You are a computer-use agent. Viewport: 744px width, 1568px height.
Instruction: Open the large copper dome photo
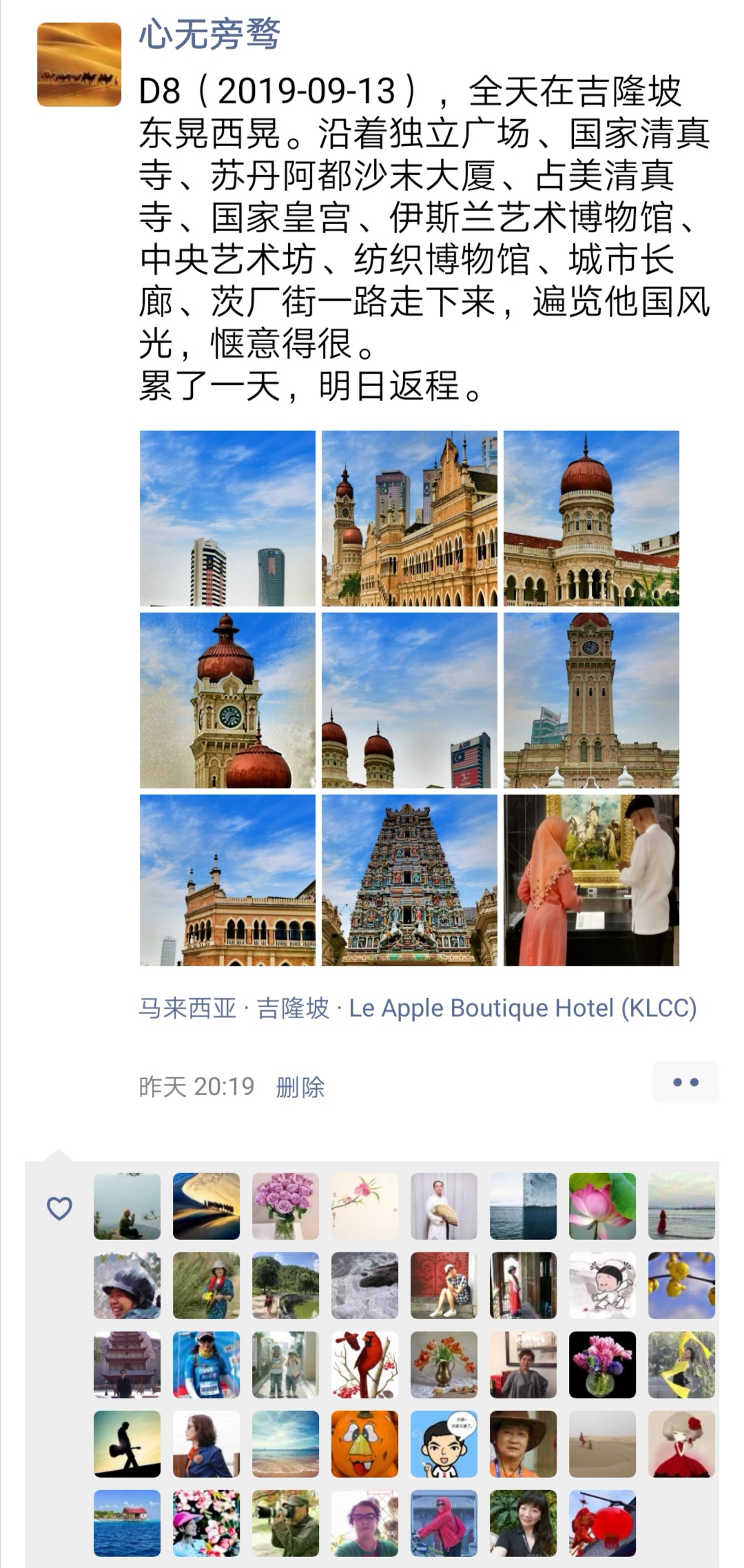click(x=591, y=518)
